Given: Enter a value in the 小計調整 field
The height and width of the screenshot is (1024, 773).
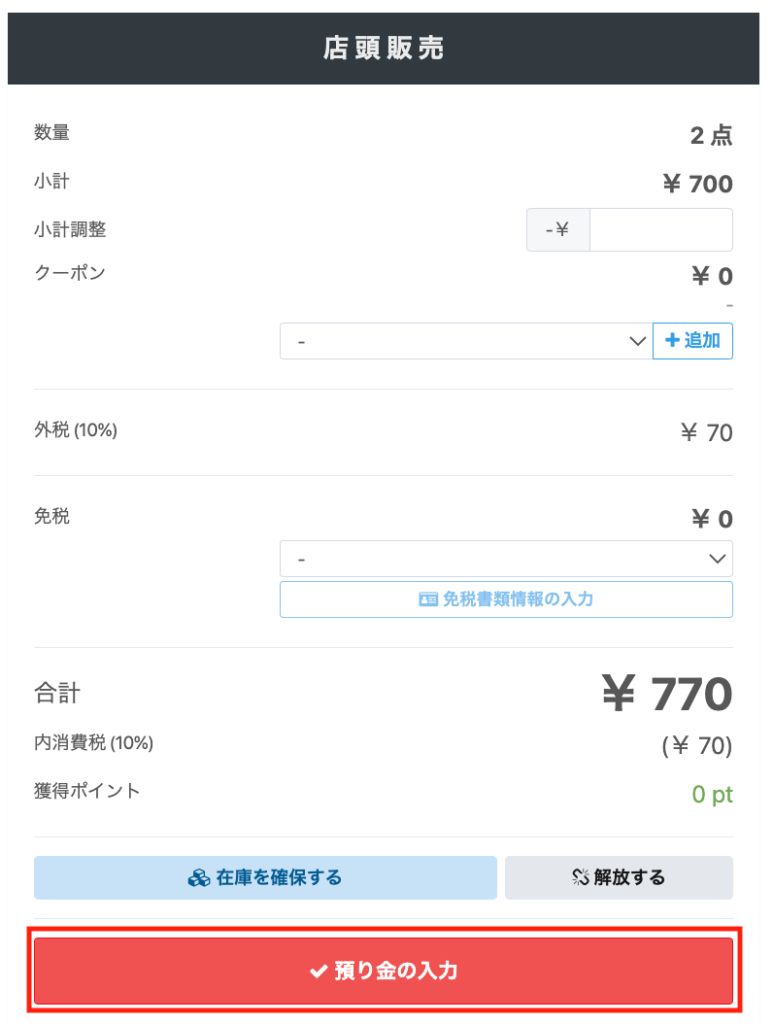Looking at the screenshot, I should coord(660,230).
